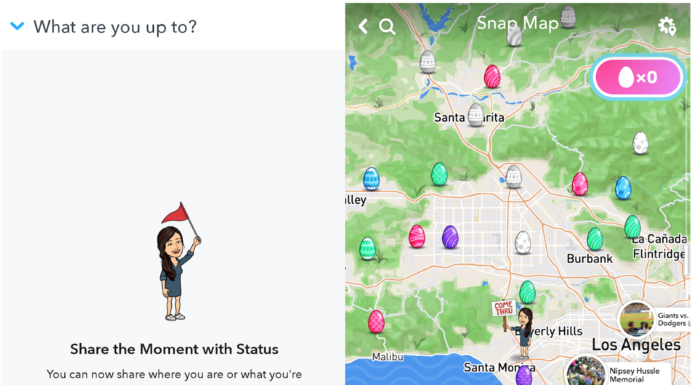Collect the pink egg near Malibu
Screen dimensions: 696x385
[x=376, y=322]
